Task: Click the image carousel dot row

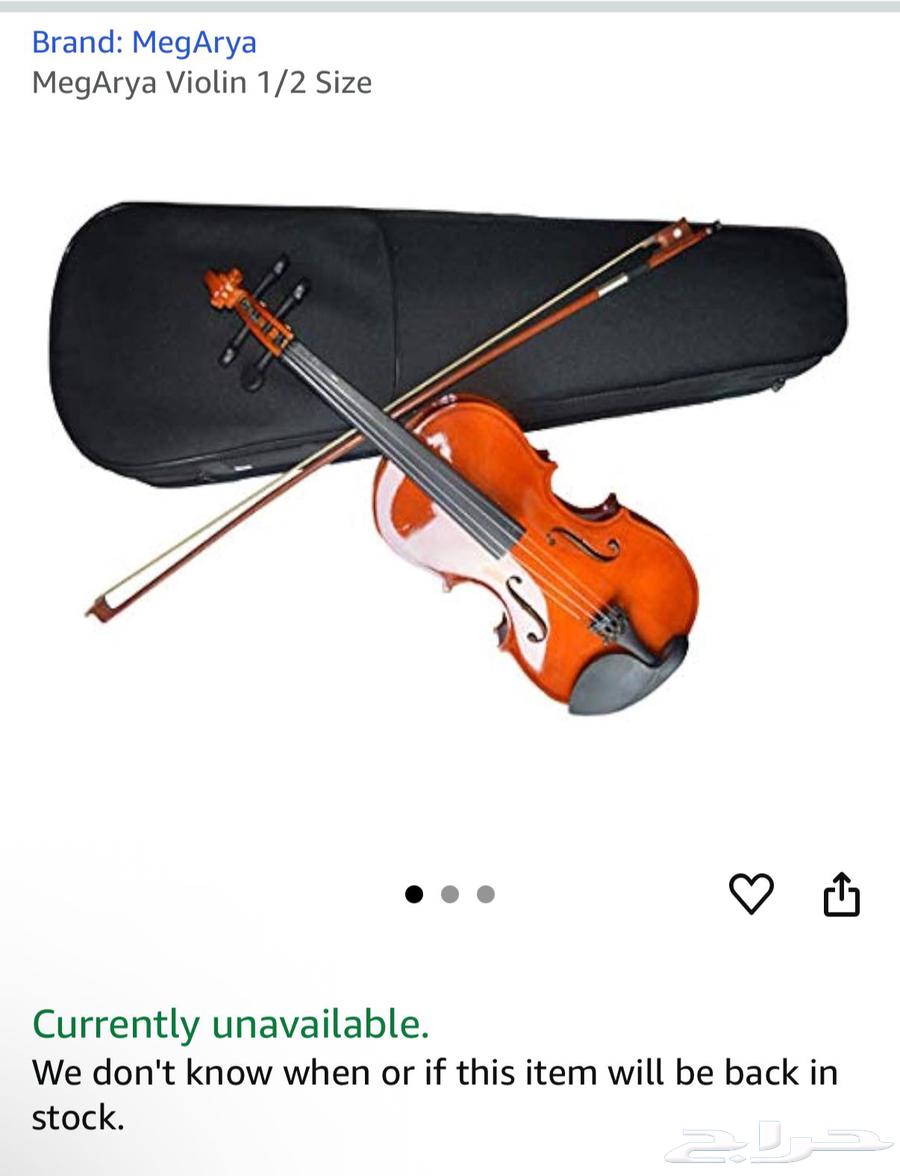Action: click(x=448, y=893)
